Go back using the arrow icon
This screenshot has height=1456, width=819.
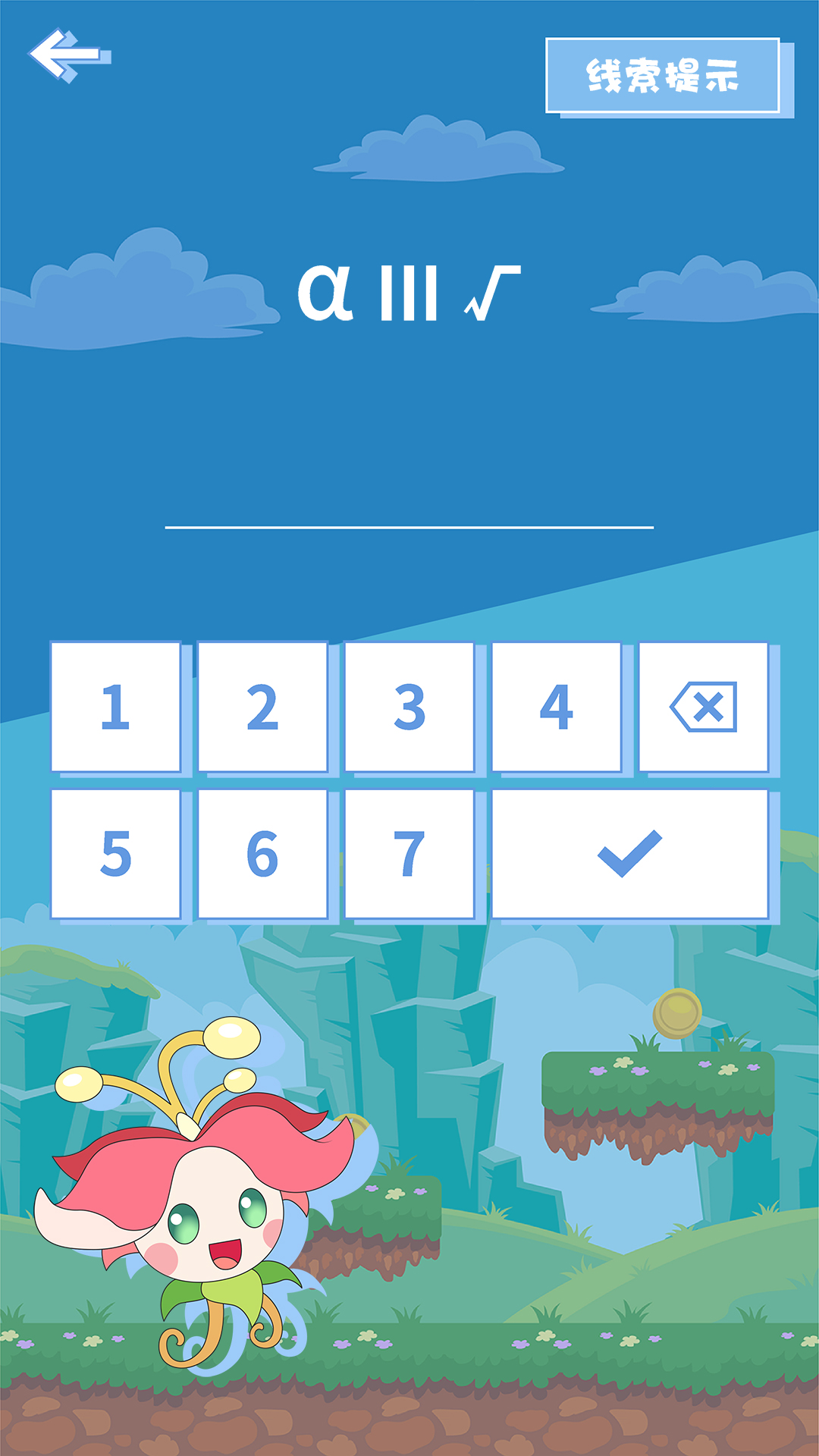(68, 55)
